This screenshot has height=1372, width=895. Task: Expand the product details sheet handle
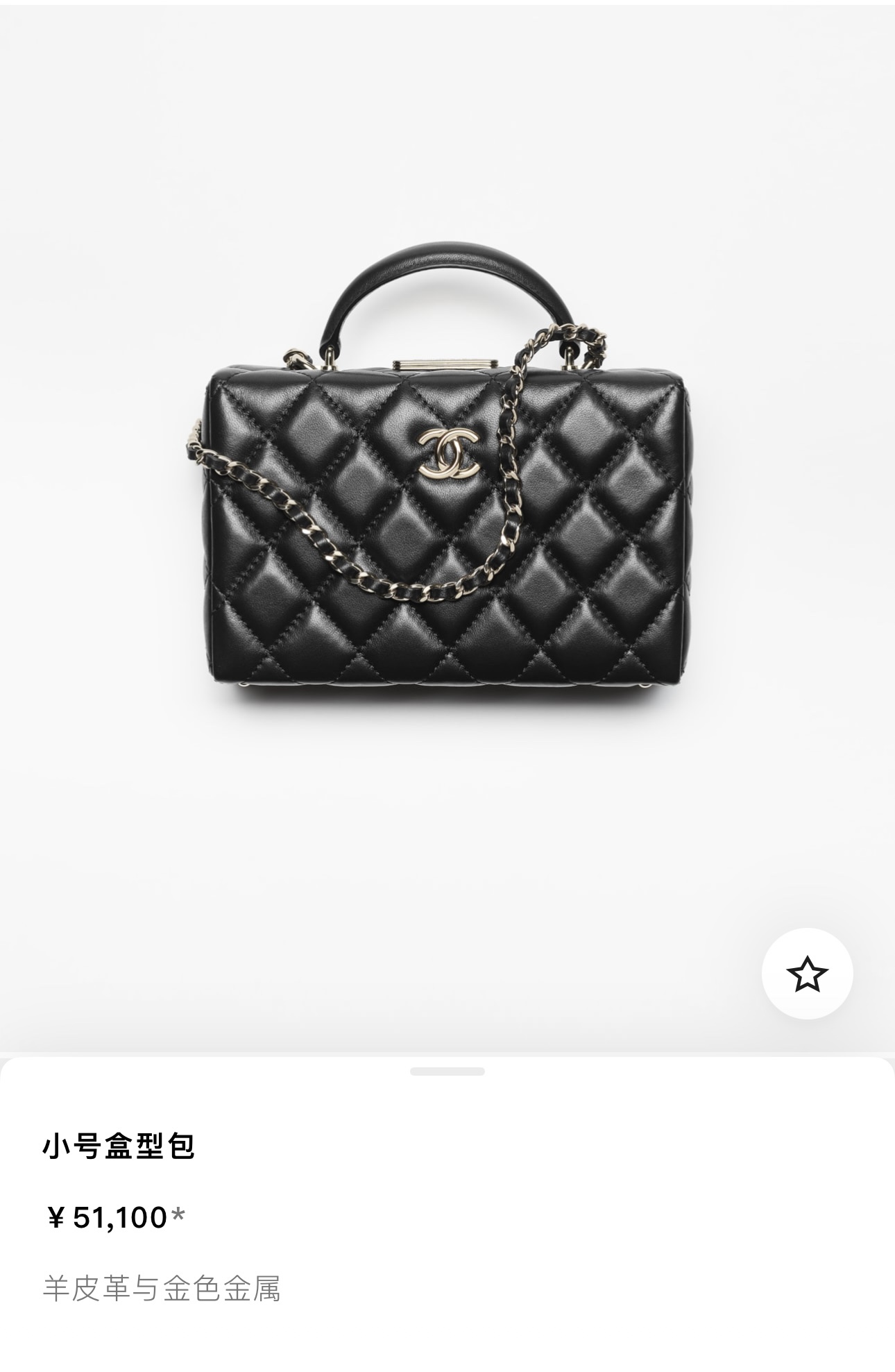point(447,1072)
